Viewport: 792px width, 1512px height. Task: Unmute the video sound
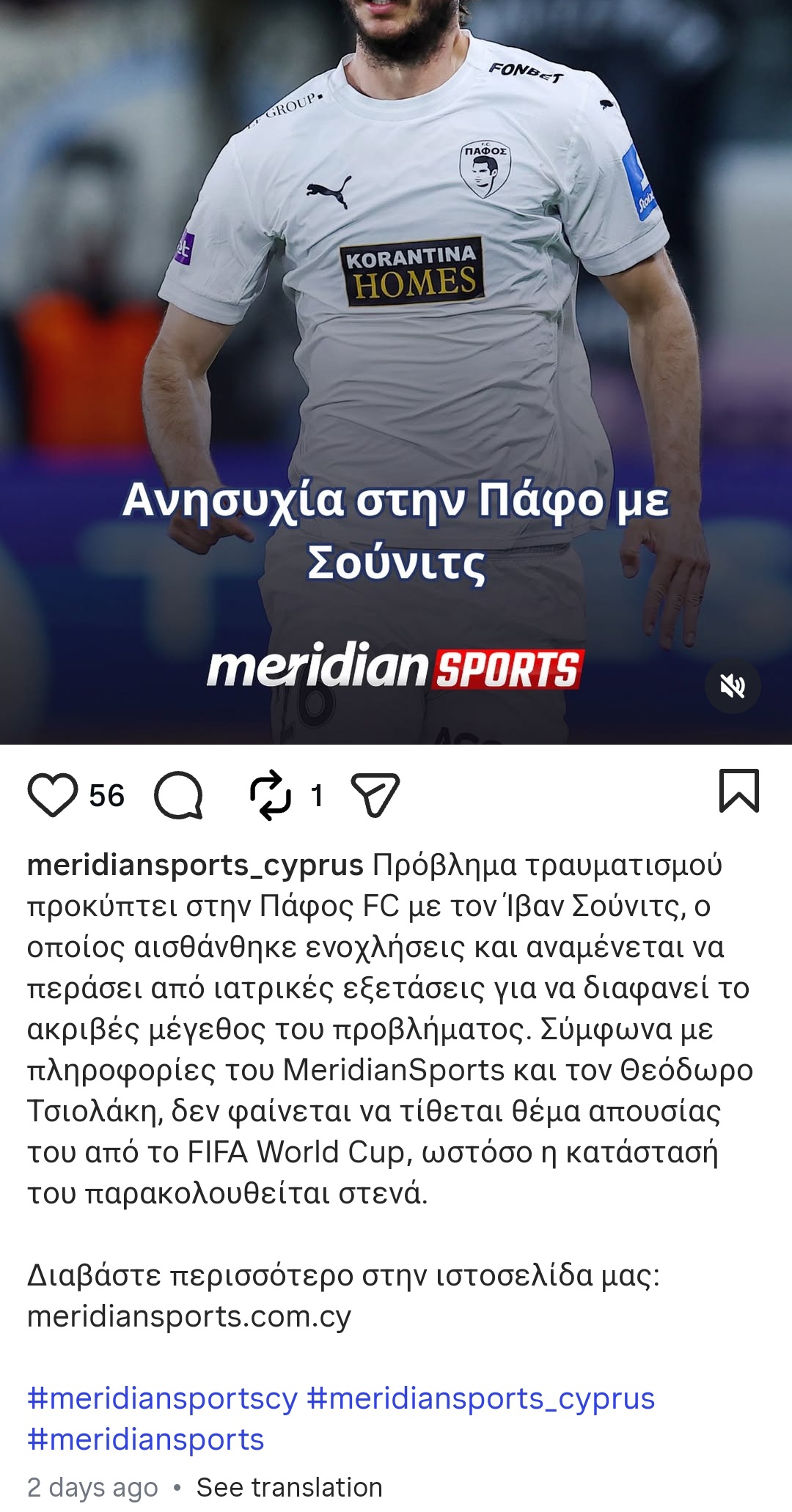click(x=733, y=687)
